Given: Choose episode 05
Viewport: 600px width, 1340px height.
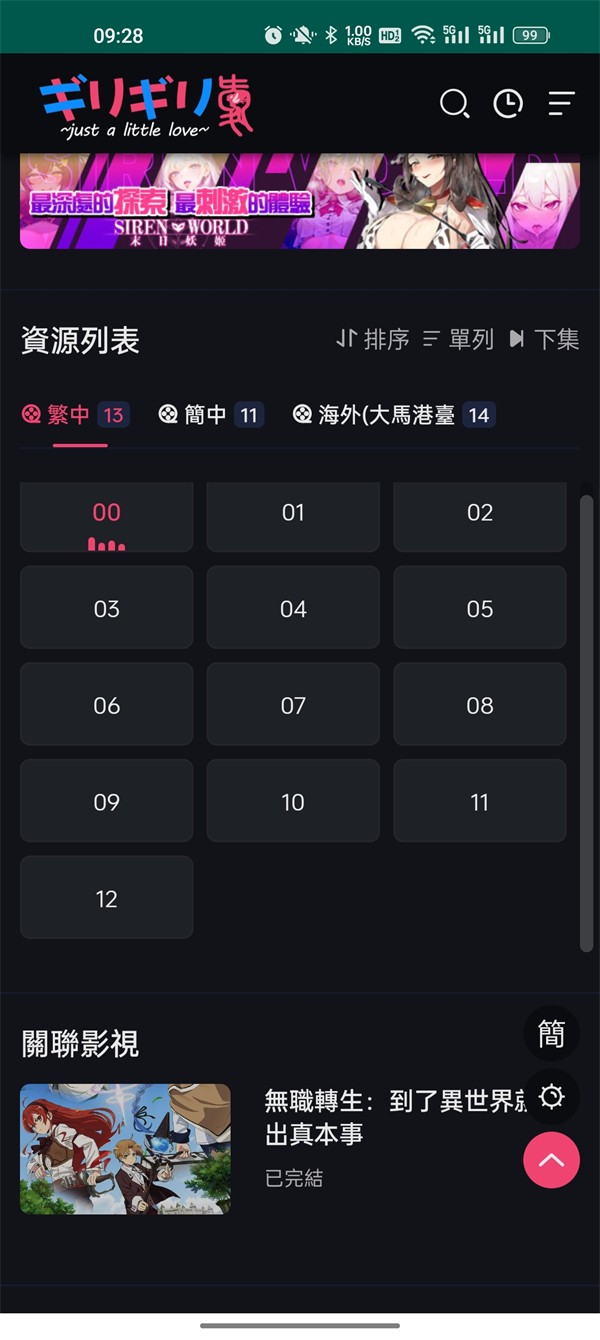Looking at the screenshot, I should click(480, 609).
